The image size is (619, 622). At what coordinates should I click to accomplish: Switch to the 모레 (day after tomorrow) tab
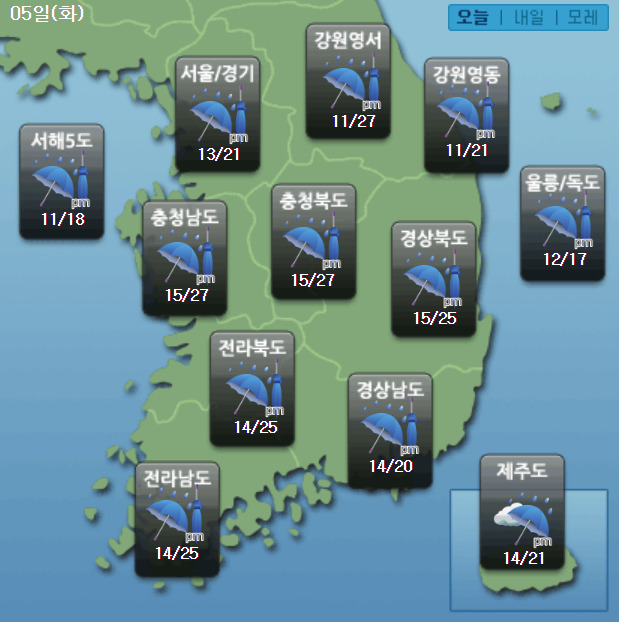click(582, 18)
